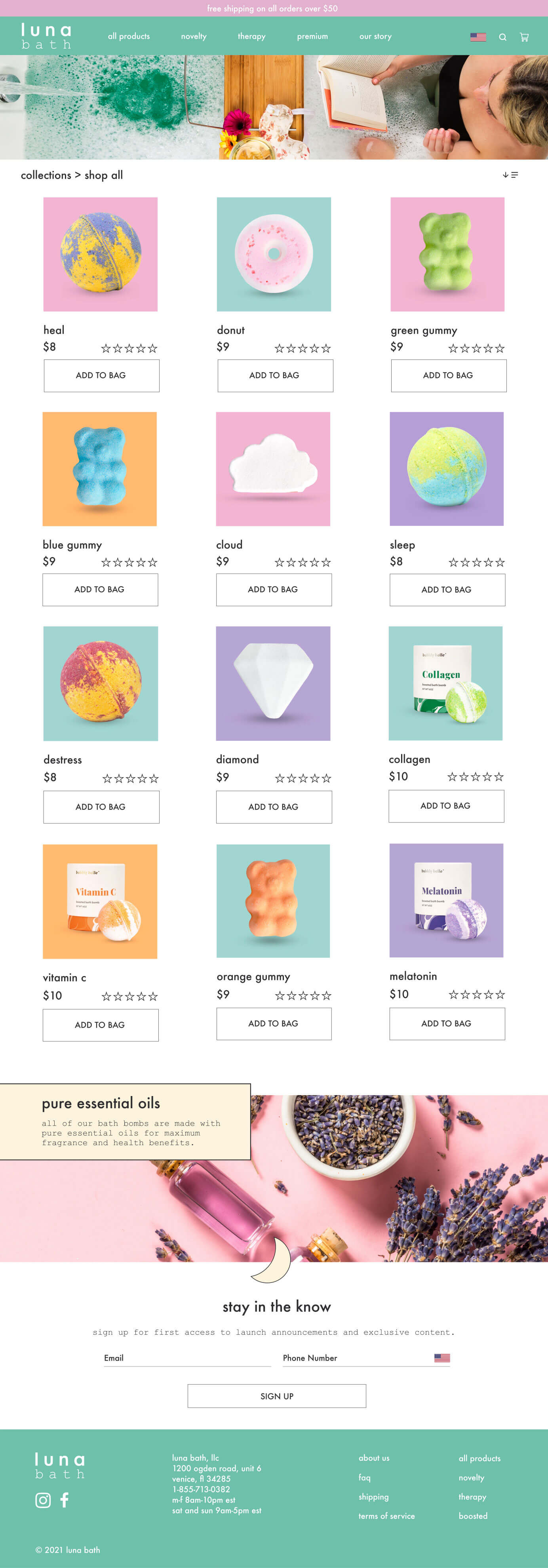The height and width of the screenshot is (1568, 548).
Task: Open the diamond bath bomb product
Action: coord(273,683)
